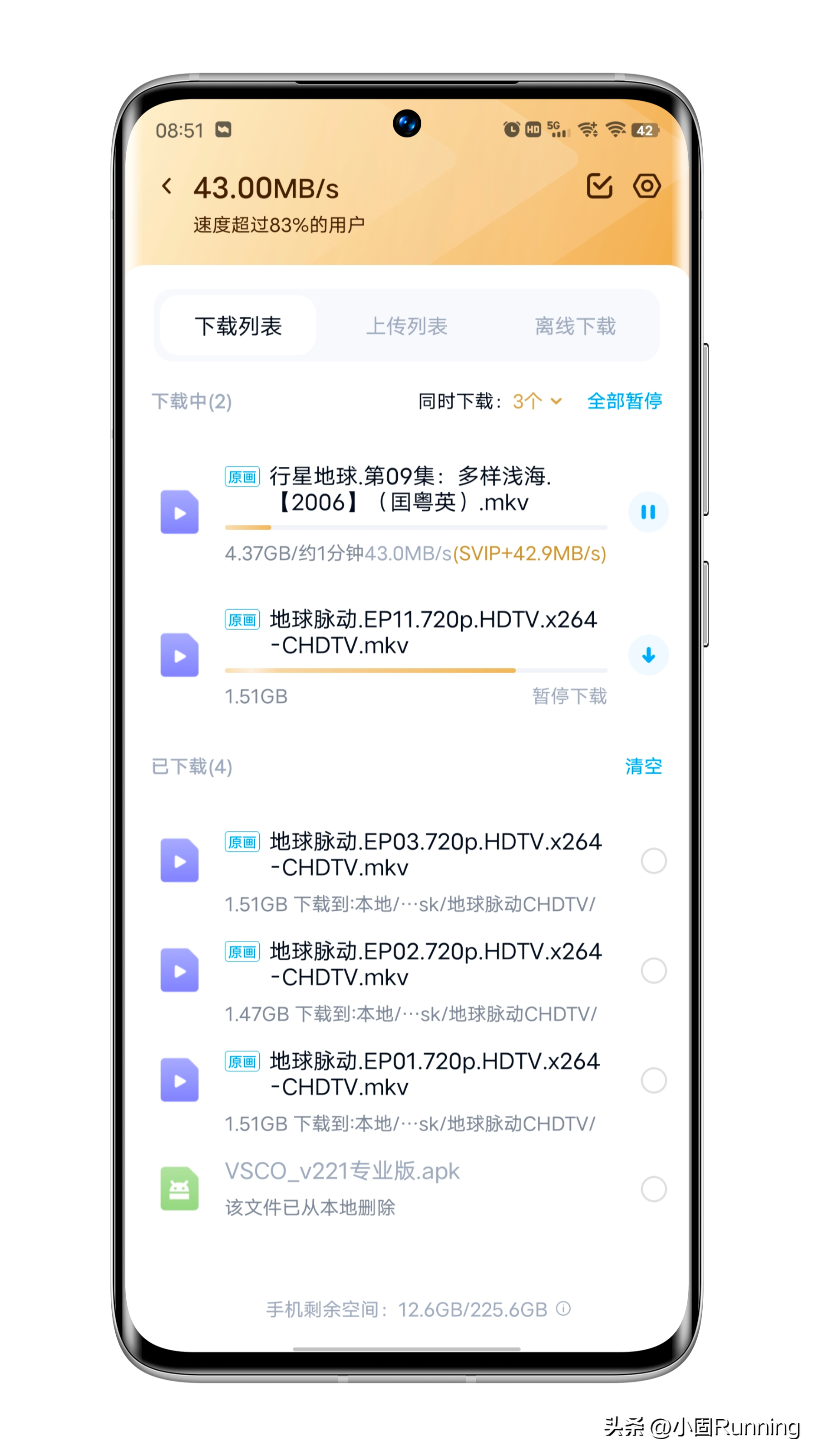
Task: Switch to the 上传列表 tab
Action: click(406, 326)
